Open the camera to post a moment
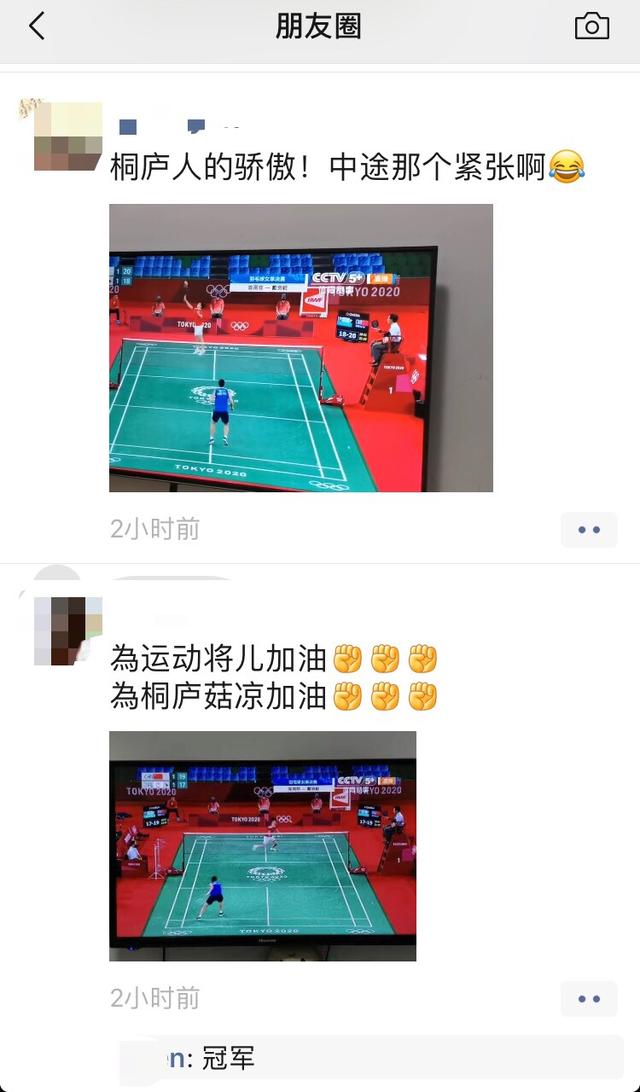Image resolution: width=640 pixels, height=1092 pixels. [x=592, y=27]
